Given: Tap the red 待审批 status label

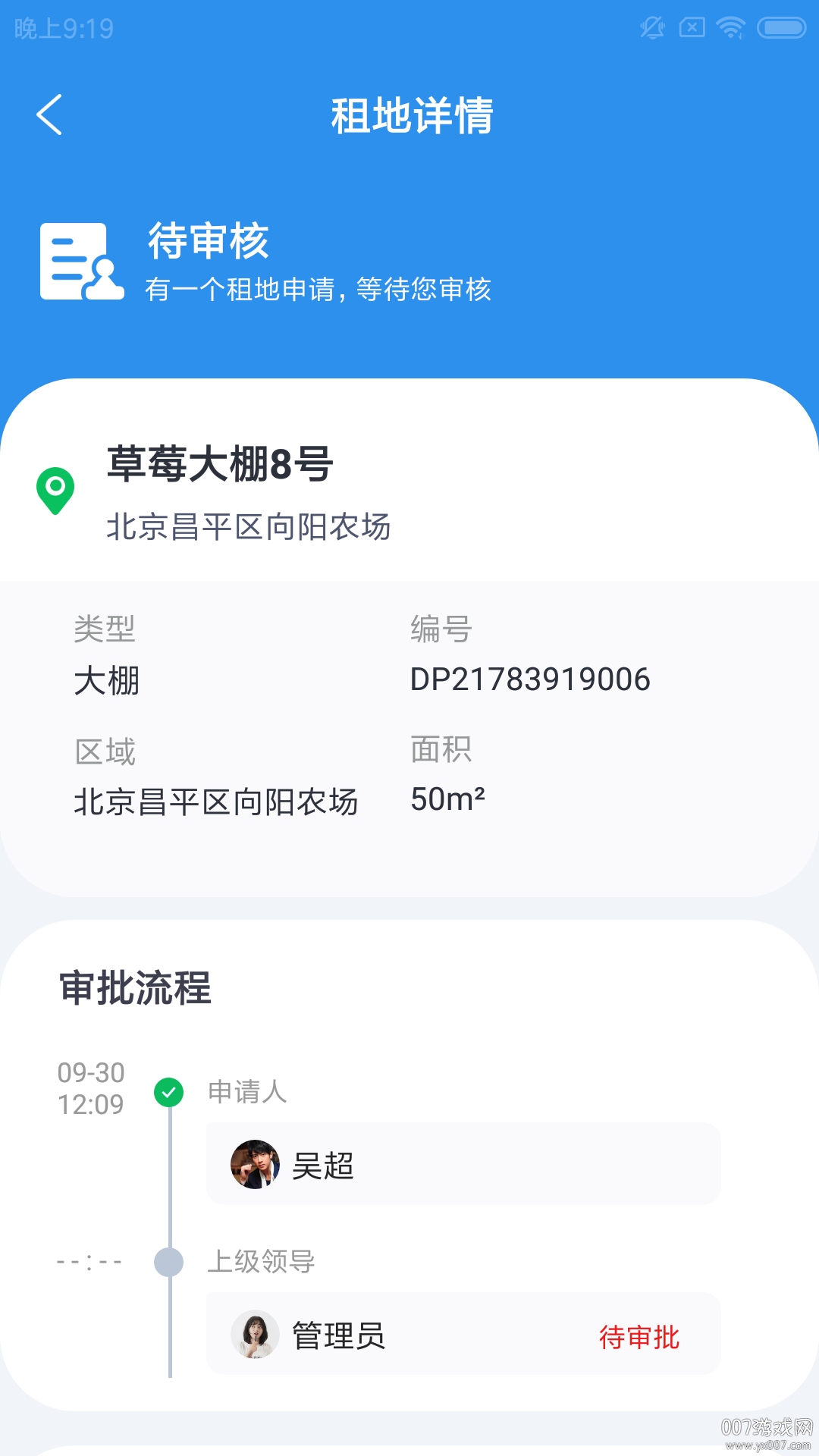Looking at the screenshot, I should (639, 1335).
